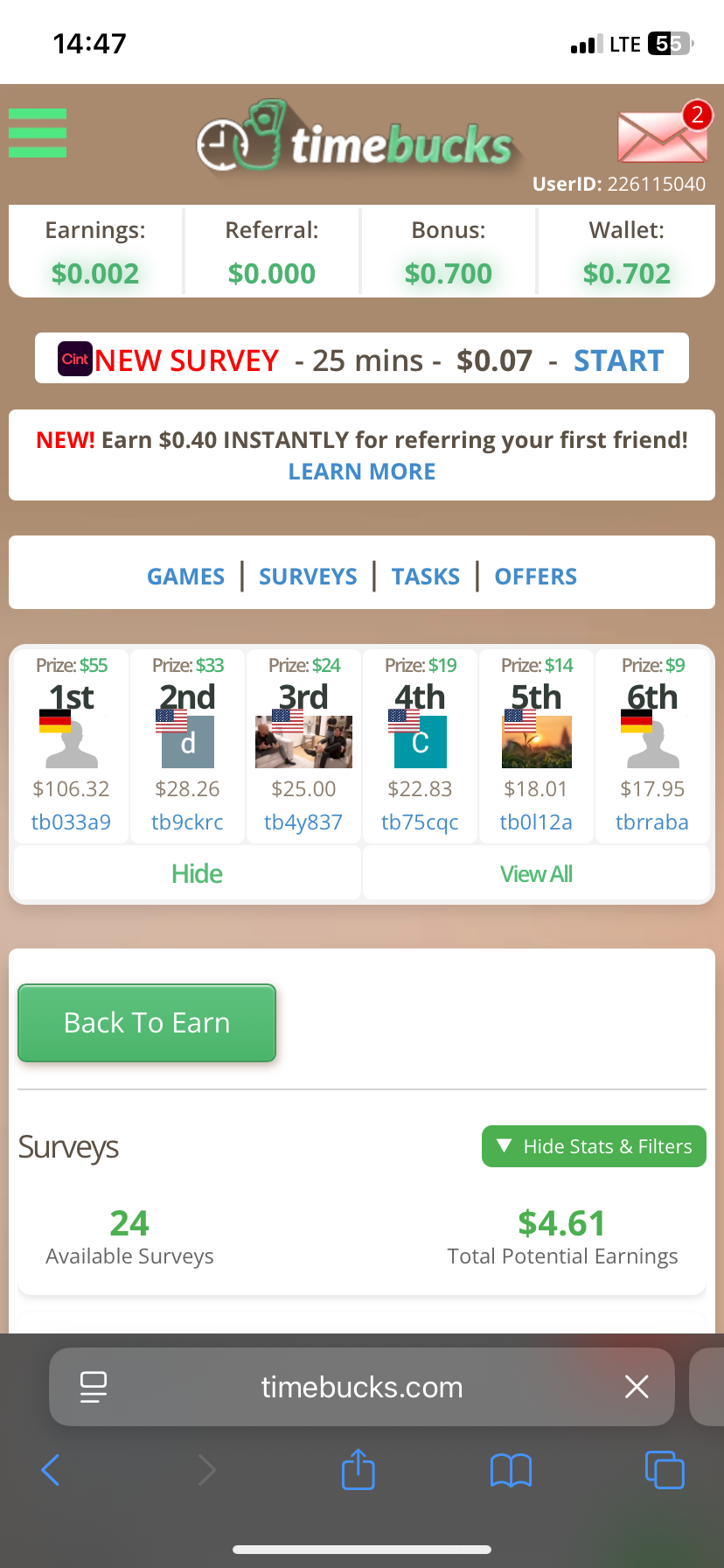Image resolution: width=724 pixels, height=1568 pixels.
Task: View all leaderboard rankings
Action: tap(536, 873)
